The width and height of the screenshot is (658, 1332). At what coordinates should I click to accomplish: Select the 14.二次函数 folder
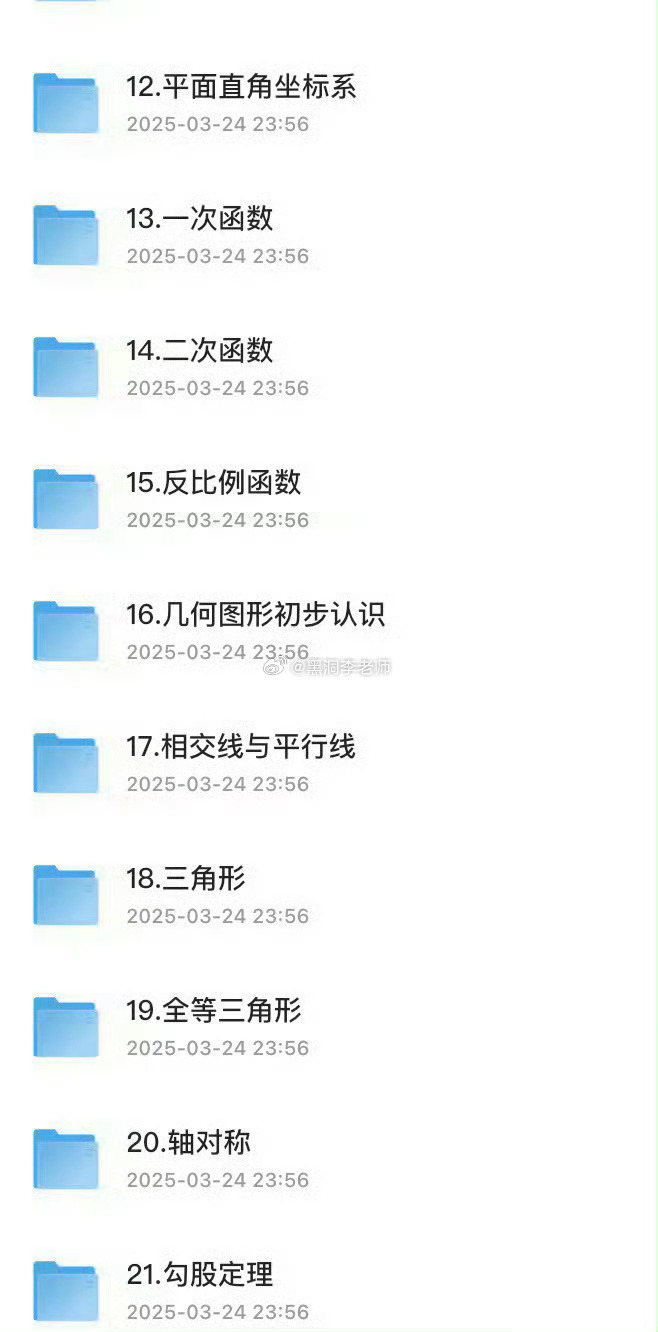point(329,367)
